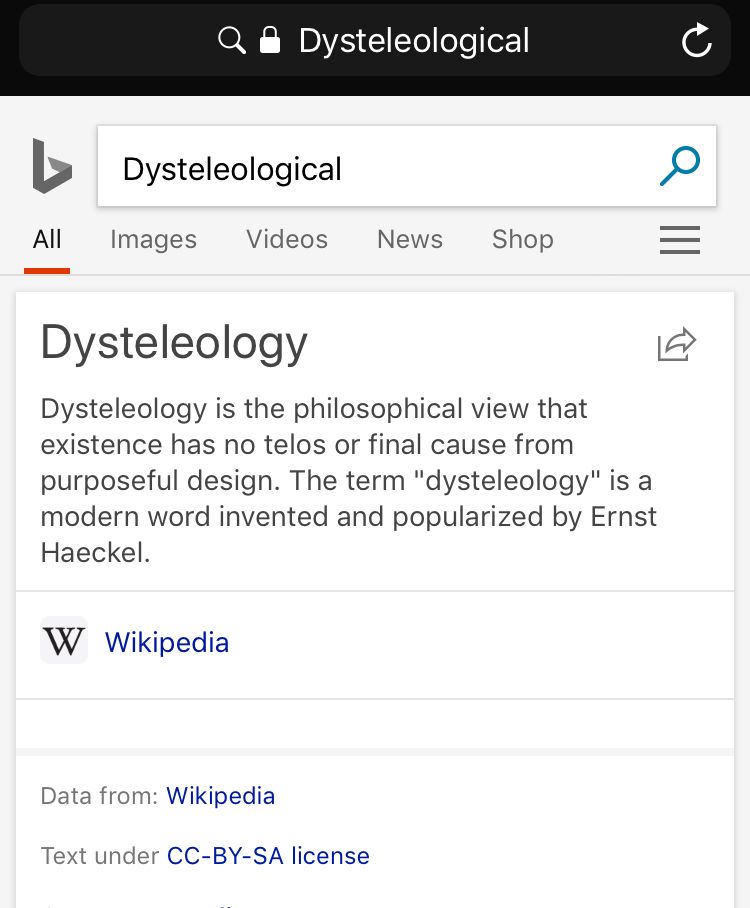
Task: Tap the magnifier search button
Action: pyautogui.click(x=680, y=167)
